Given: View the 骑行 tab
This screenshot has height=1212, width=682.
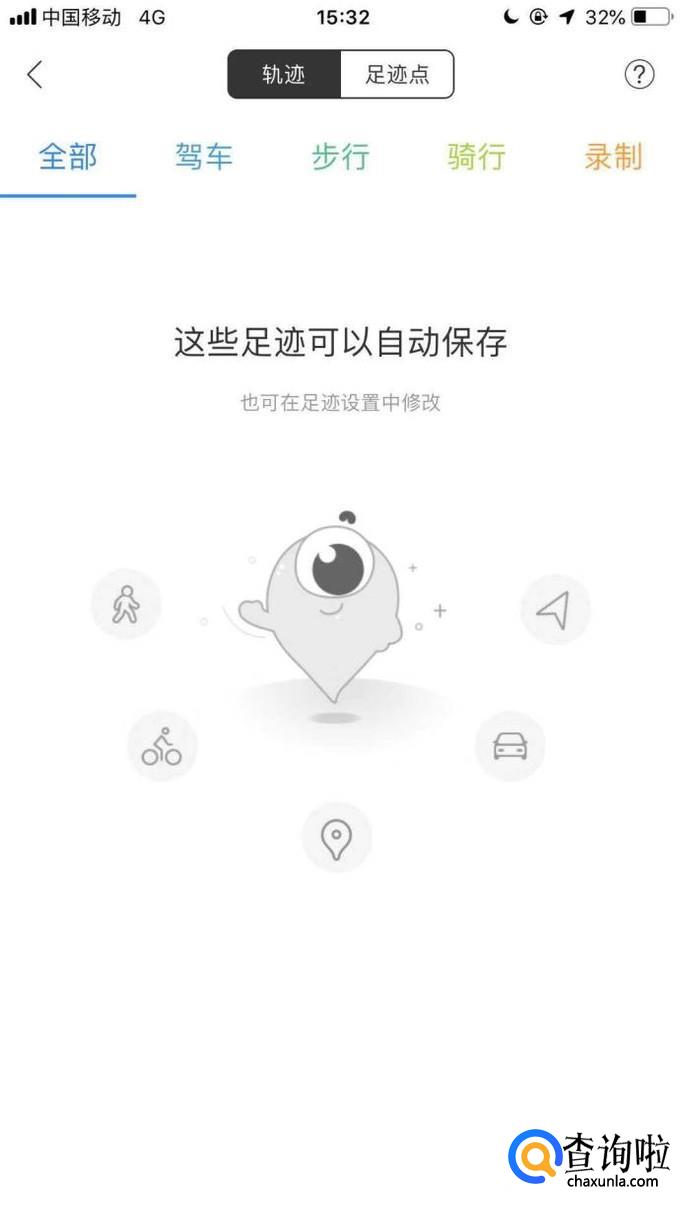Looking at the screenshot, I should [x=476, y=157].
